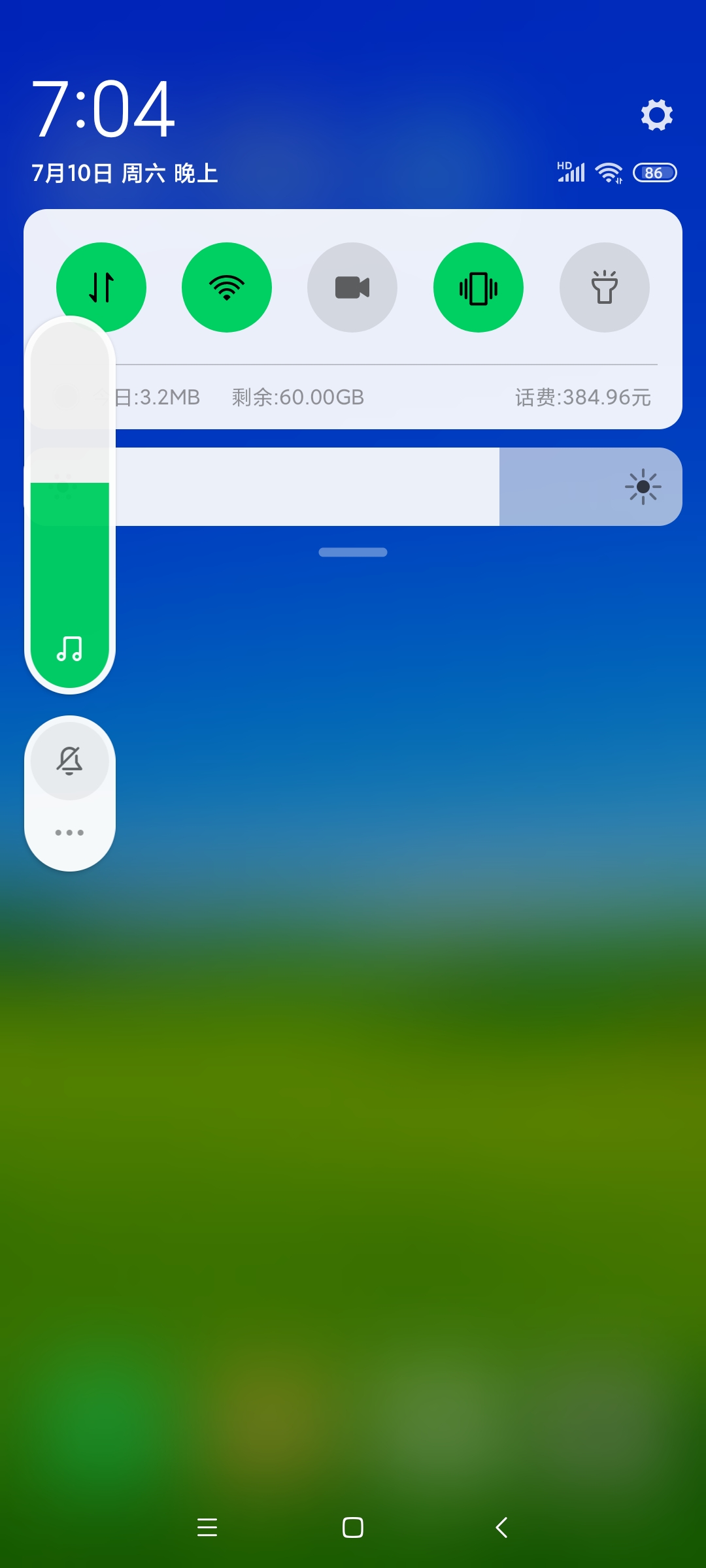
Task: Disable the Wi-Fi quick toggle
Action: pyautogui.click(x=227, y=287)
